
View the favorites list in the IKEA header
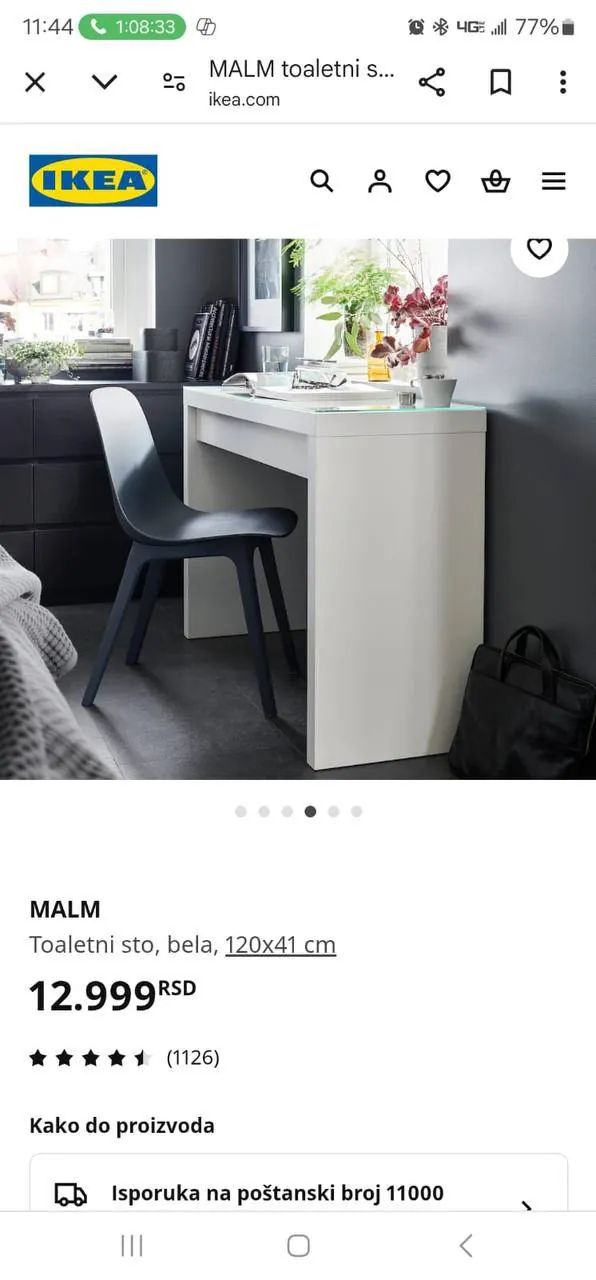pos(438,181)
